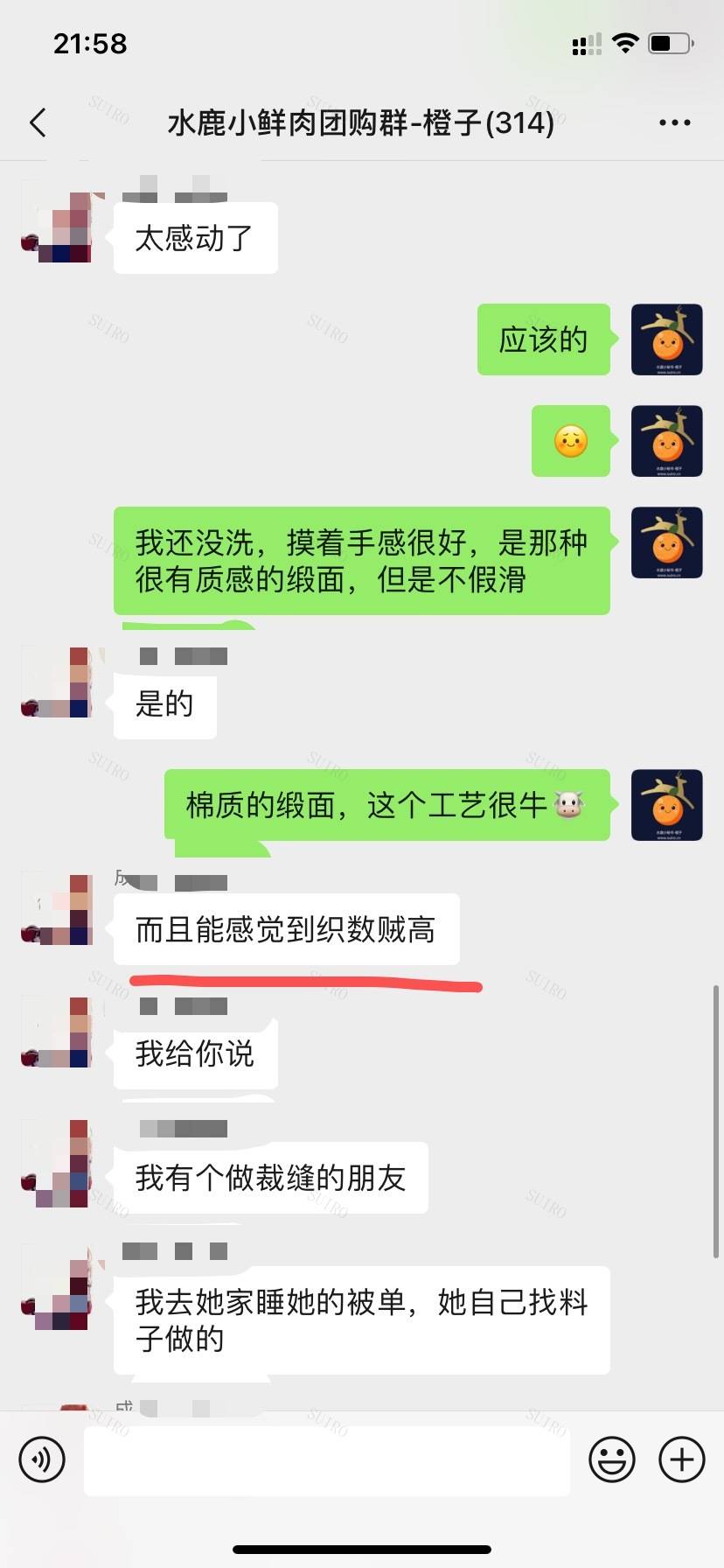
Task: Tap the orange avatar beside 应该的
Action: [666, 339]
